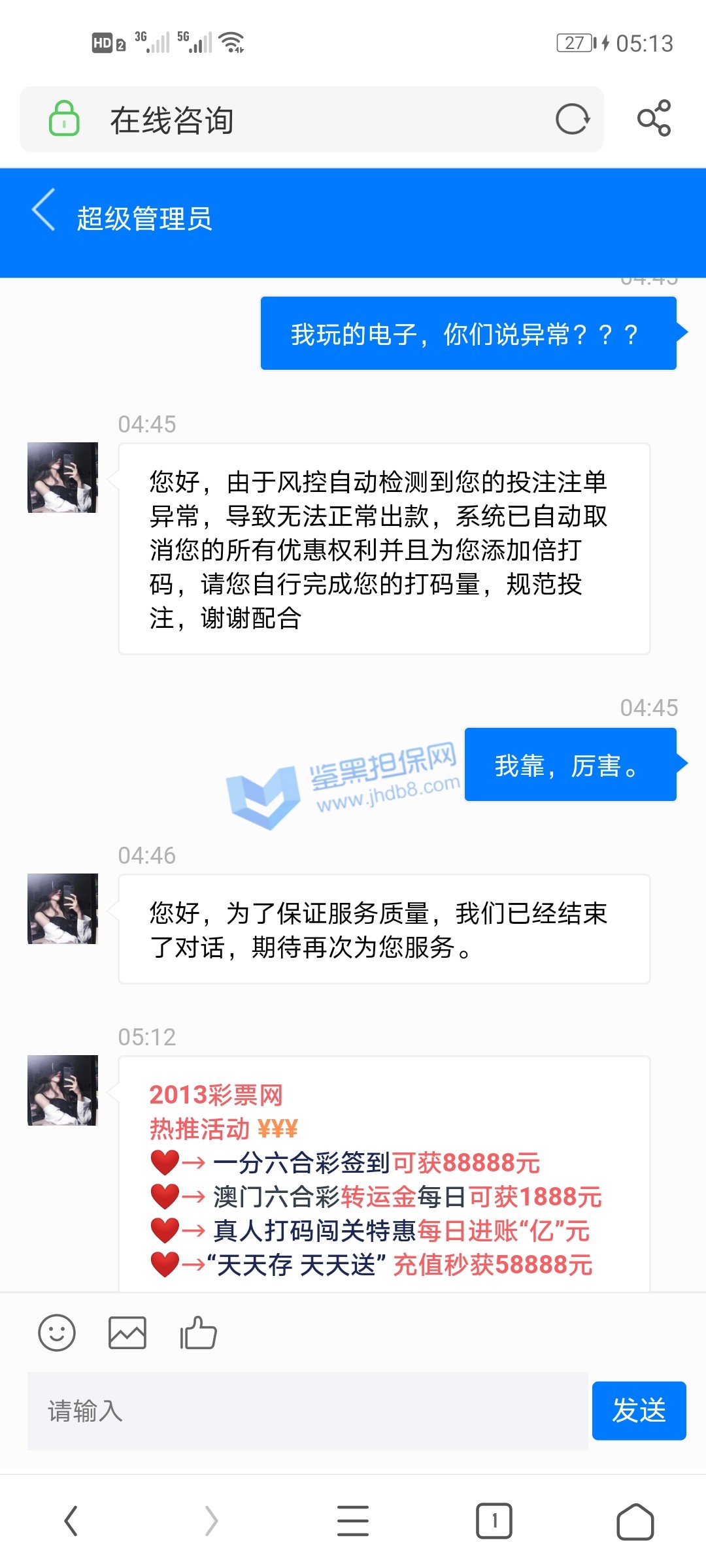The image size is (706, 1568).
Task: Reload the page with the refresh icon
Action: click(573, 120)
